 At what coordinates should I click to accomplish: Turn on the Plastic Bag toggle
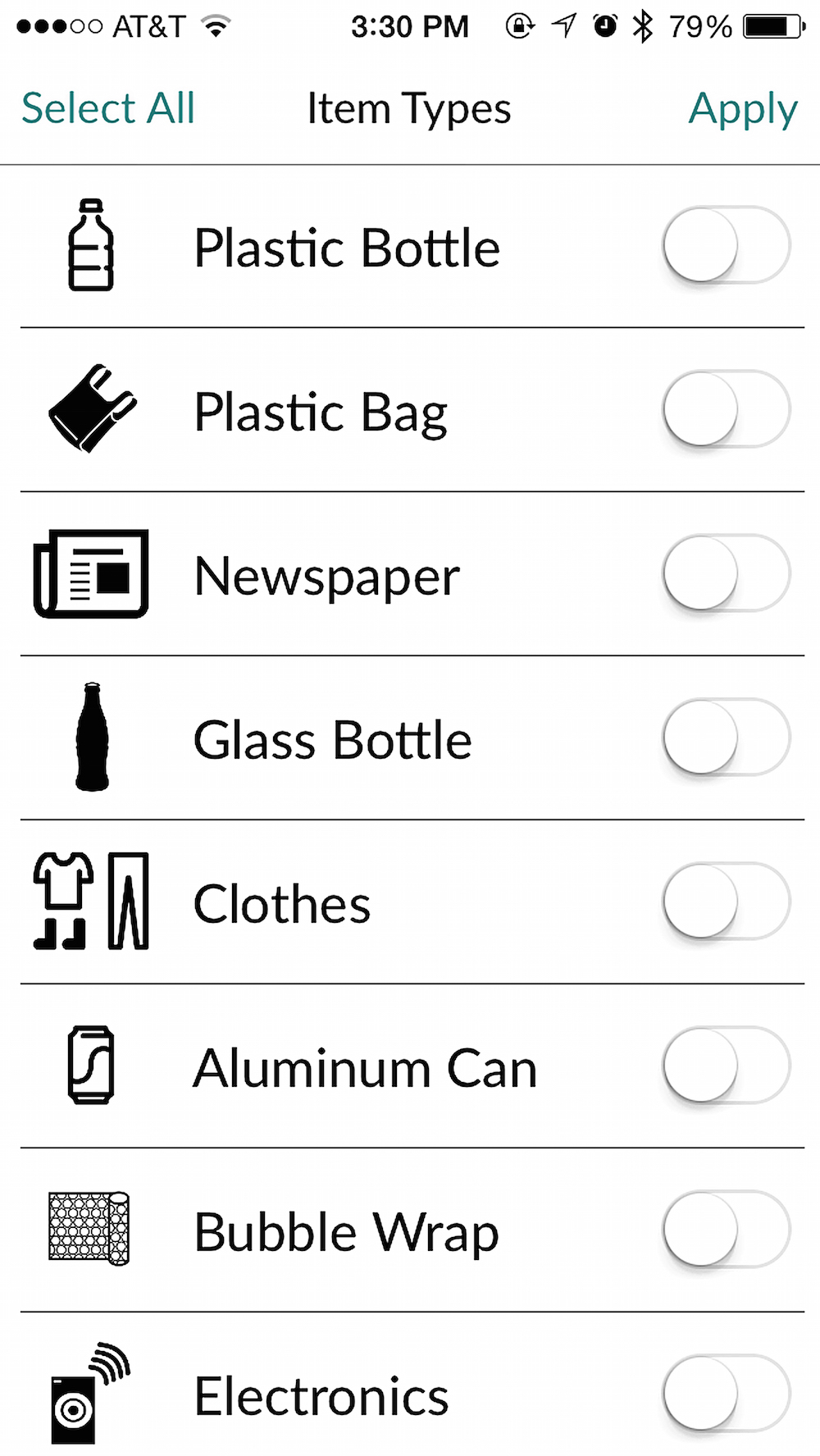pos(726,409)
